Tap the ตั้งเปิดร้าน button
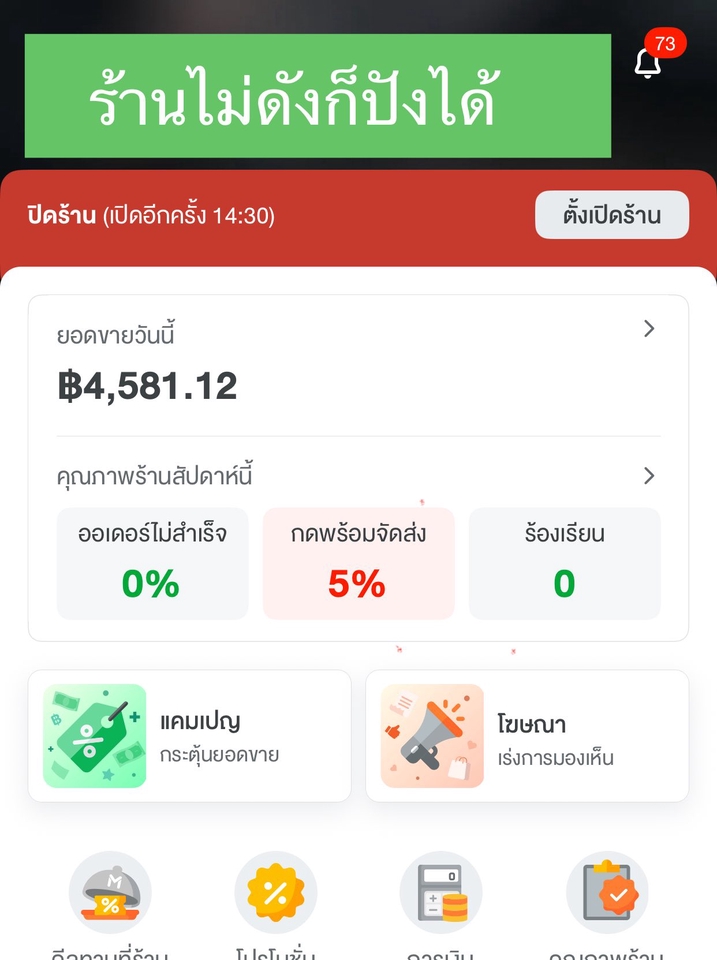This screenshot has height=960, width=717. click(612, 215)
